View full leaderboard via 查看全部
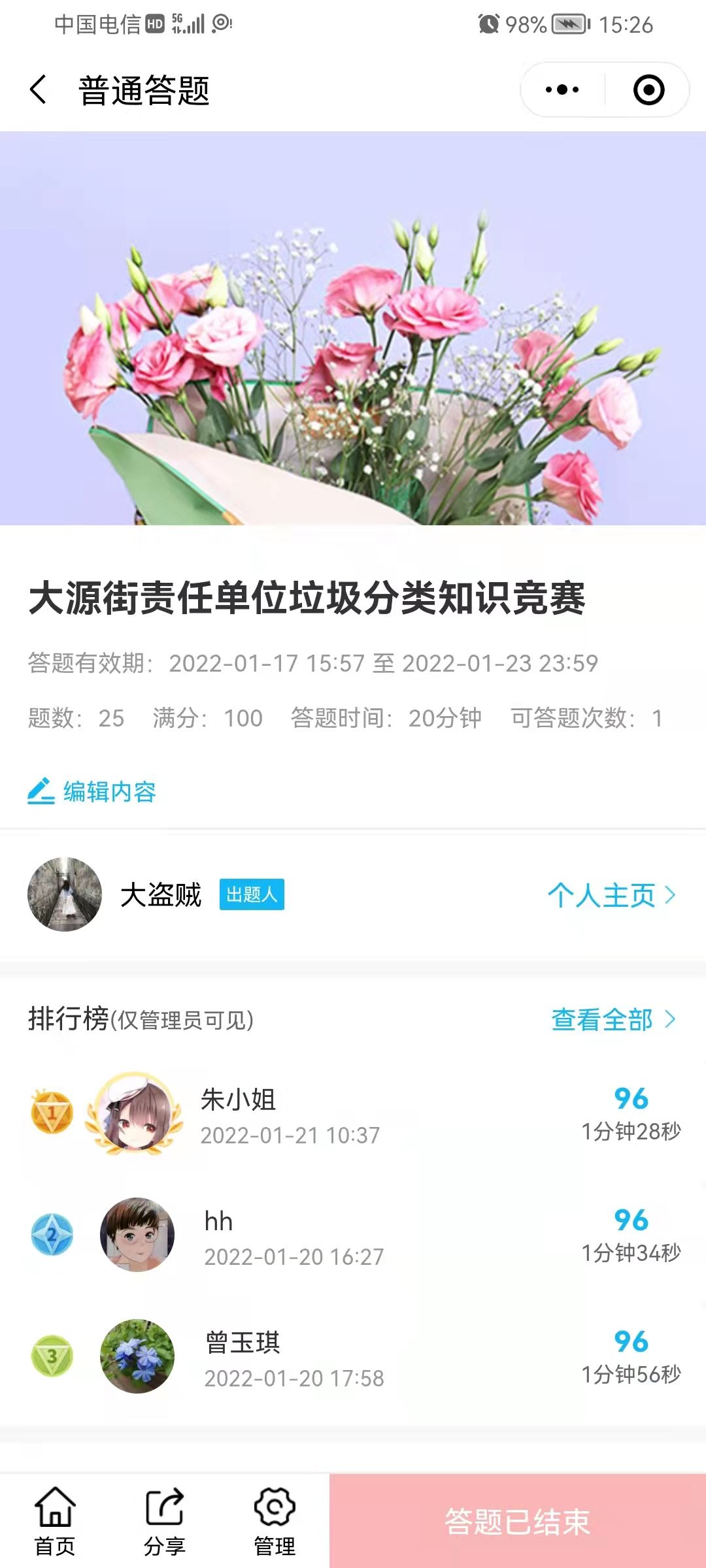This screenshot has height=1568, width=706. pyautogui.click(x=613, y=1019)
